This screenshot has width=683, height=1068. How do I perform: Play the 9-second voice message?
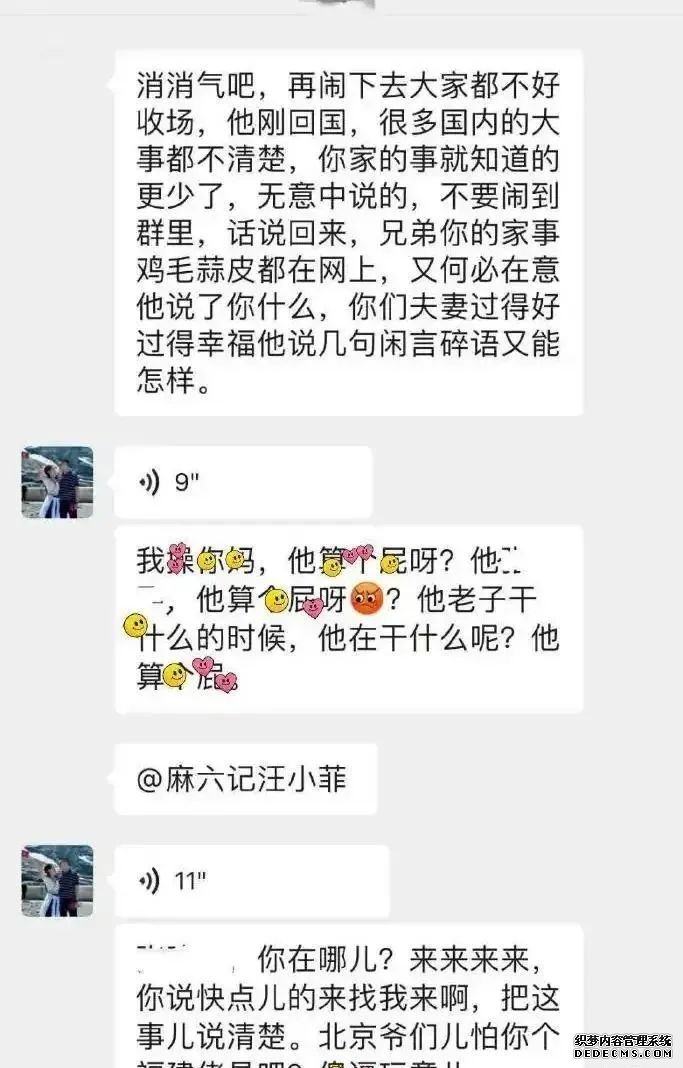click(243, 483)
